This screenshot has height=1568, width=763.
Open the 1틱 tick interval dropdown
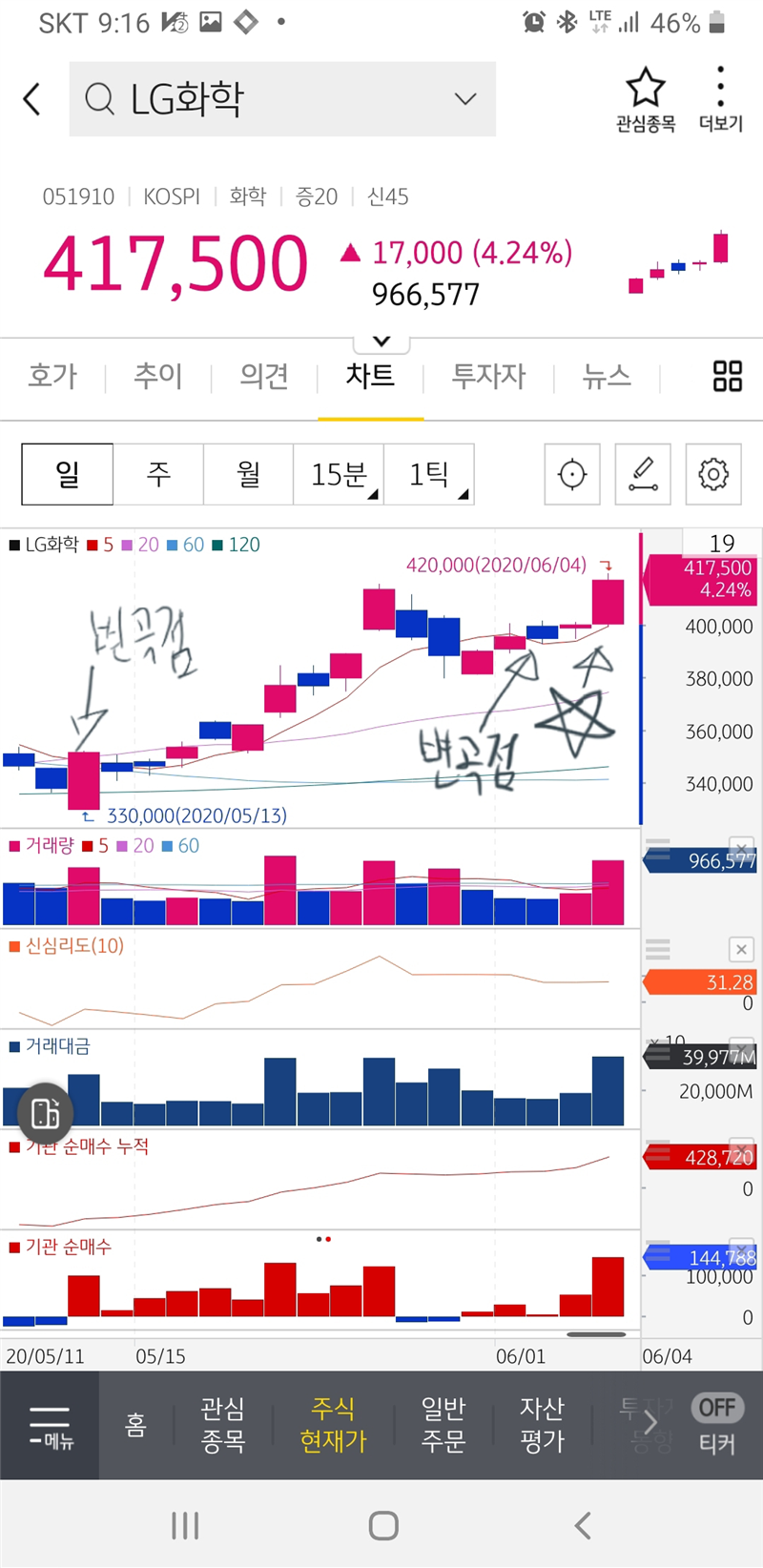tap(429, 474)
